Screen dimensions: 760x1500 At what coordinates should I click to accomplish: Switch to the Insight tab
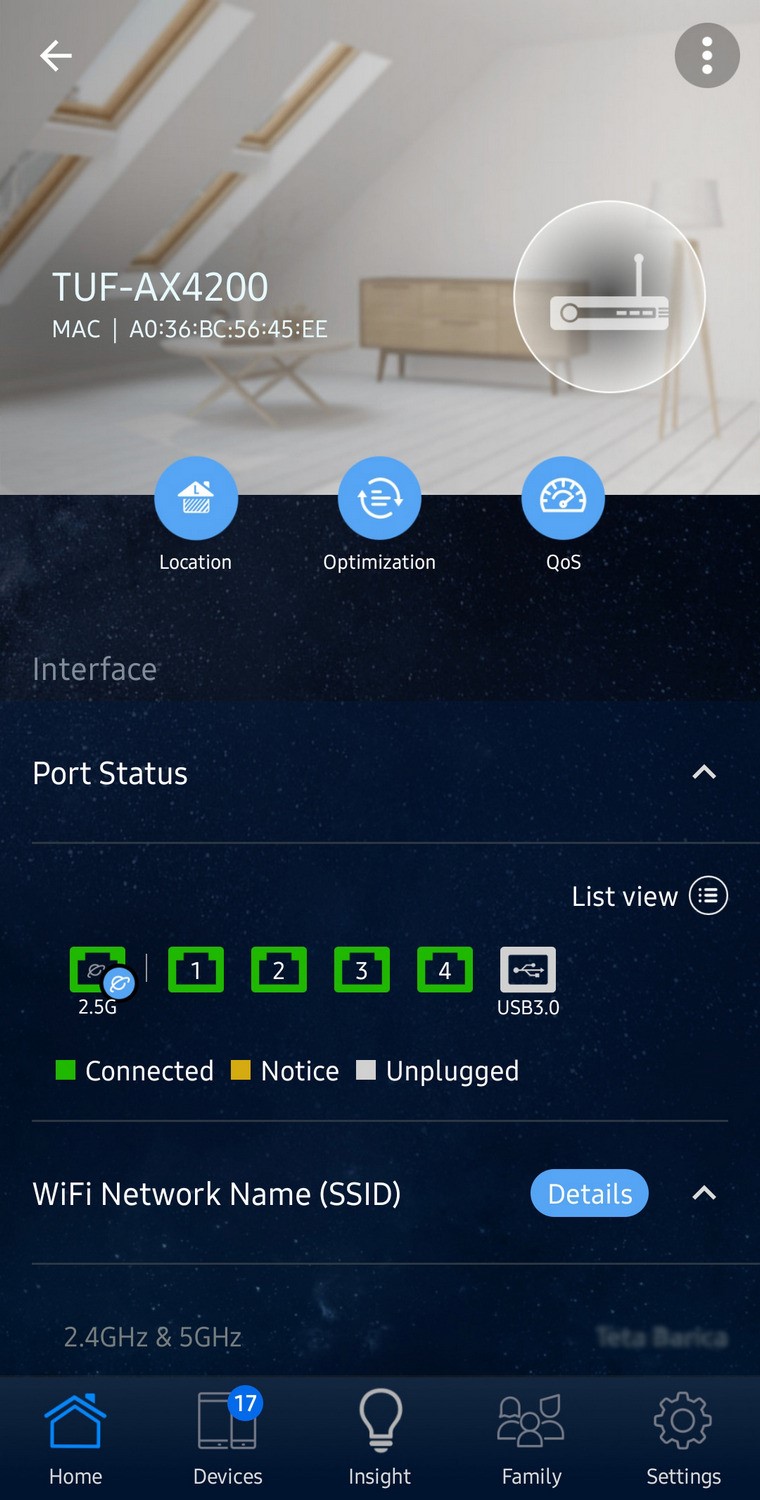(x=380, y=1438)
